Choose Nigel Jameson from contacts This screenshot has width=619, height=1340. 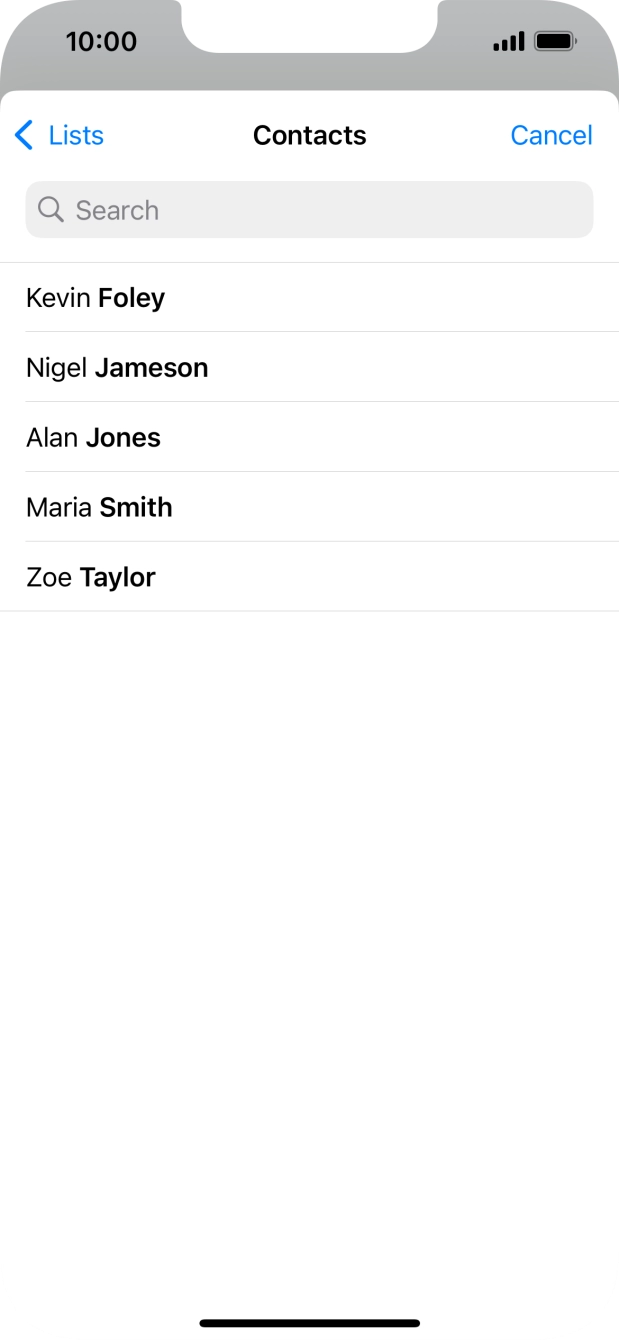tap(309, 368)
